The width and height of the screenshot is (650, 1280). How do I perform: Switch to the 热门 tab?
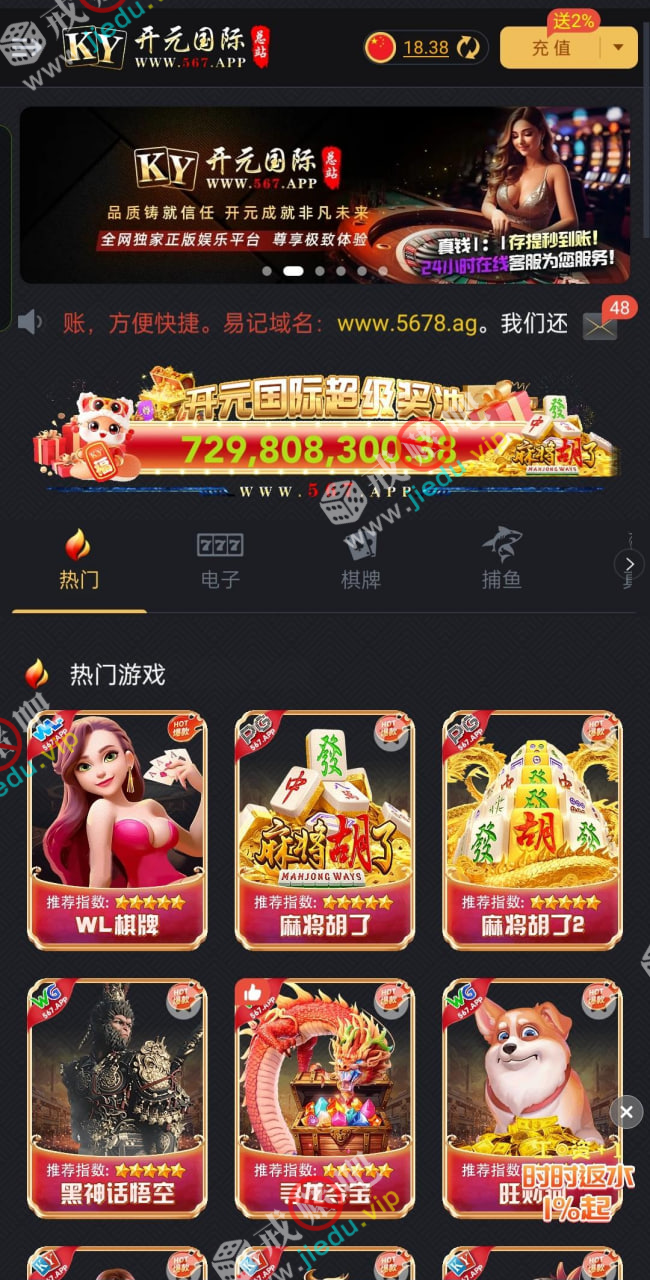pos(79,561)
